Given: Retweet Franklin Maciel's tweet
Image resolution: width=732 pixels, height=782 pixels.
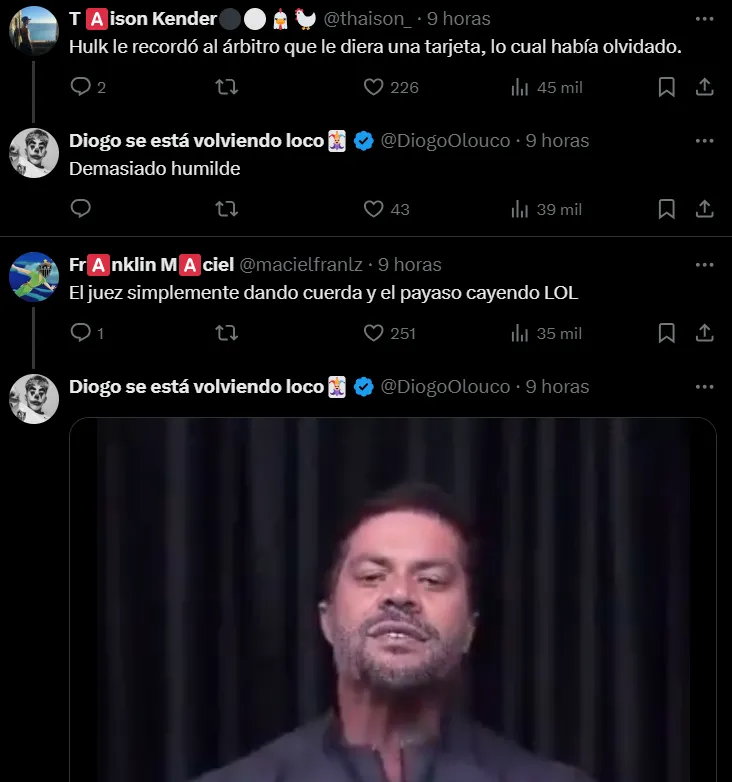Looking at the screenshot, I should (x=227, y=333).
